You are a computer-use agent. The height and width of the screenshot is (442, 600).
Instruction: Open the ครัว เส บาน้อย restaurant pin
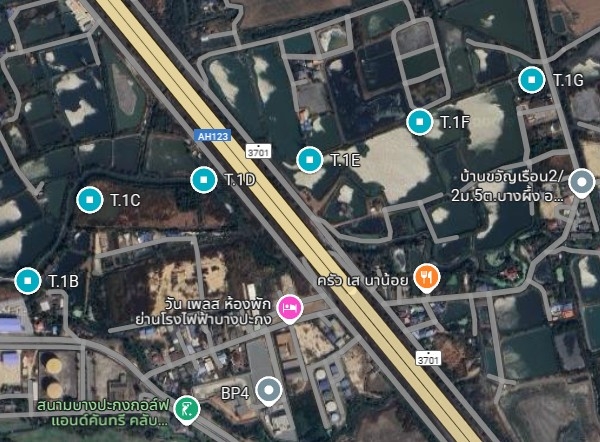click(427, 277)
